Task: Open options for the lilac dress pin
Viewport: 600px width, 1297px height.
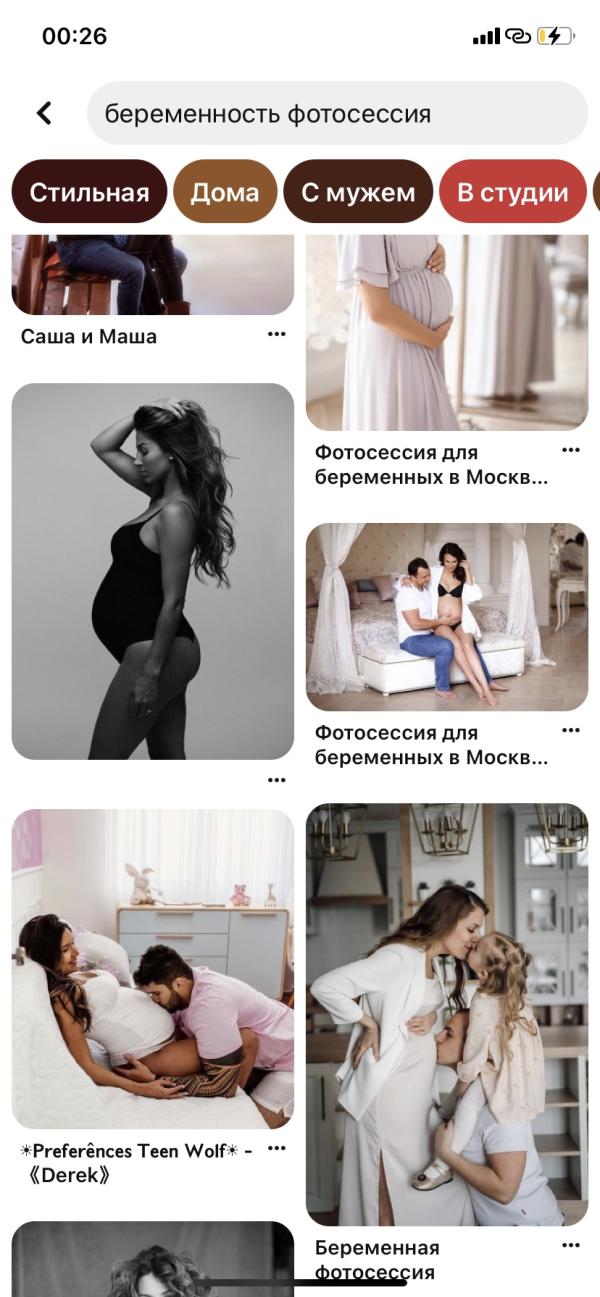Action: [571, 451]
